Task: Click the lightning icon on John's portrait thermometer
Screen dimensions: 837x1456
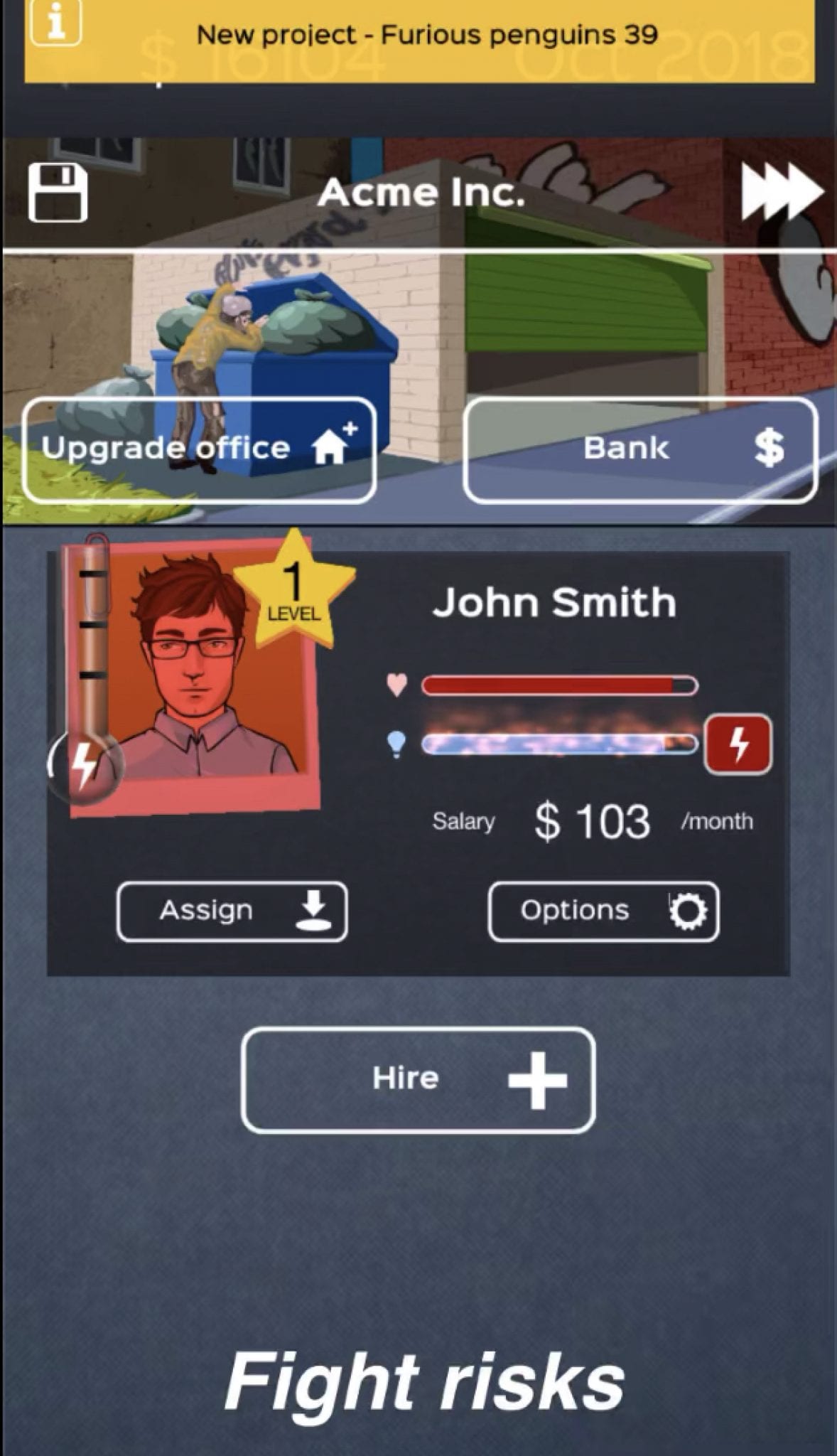Action: point(85,766)
